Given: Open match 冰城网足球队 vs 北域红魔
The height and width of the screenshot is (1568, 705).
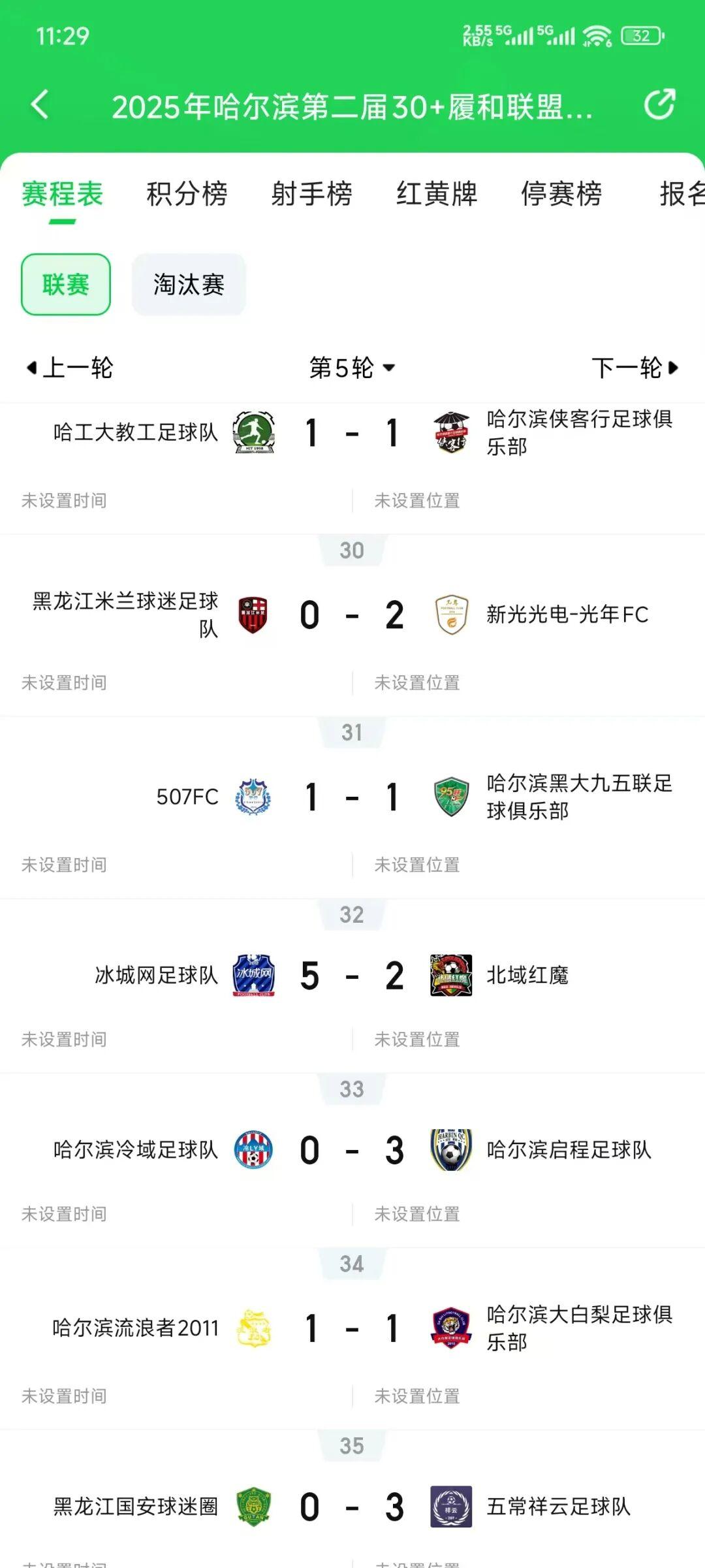Looking at the screenshot, I should [x=352, y=976].
